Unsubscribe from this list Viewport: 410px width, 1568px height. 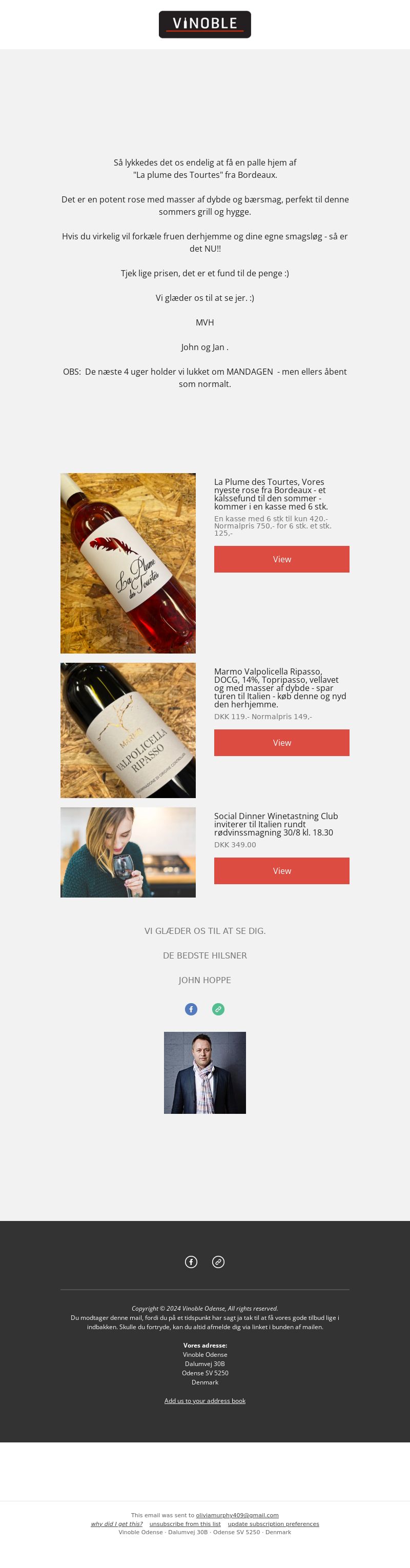(185, 1523)
